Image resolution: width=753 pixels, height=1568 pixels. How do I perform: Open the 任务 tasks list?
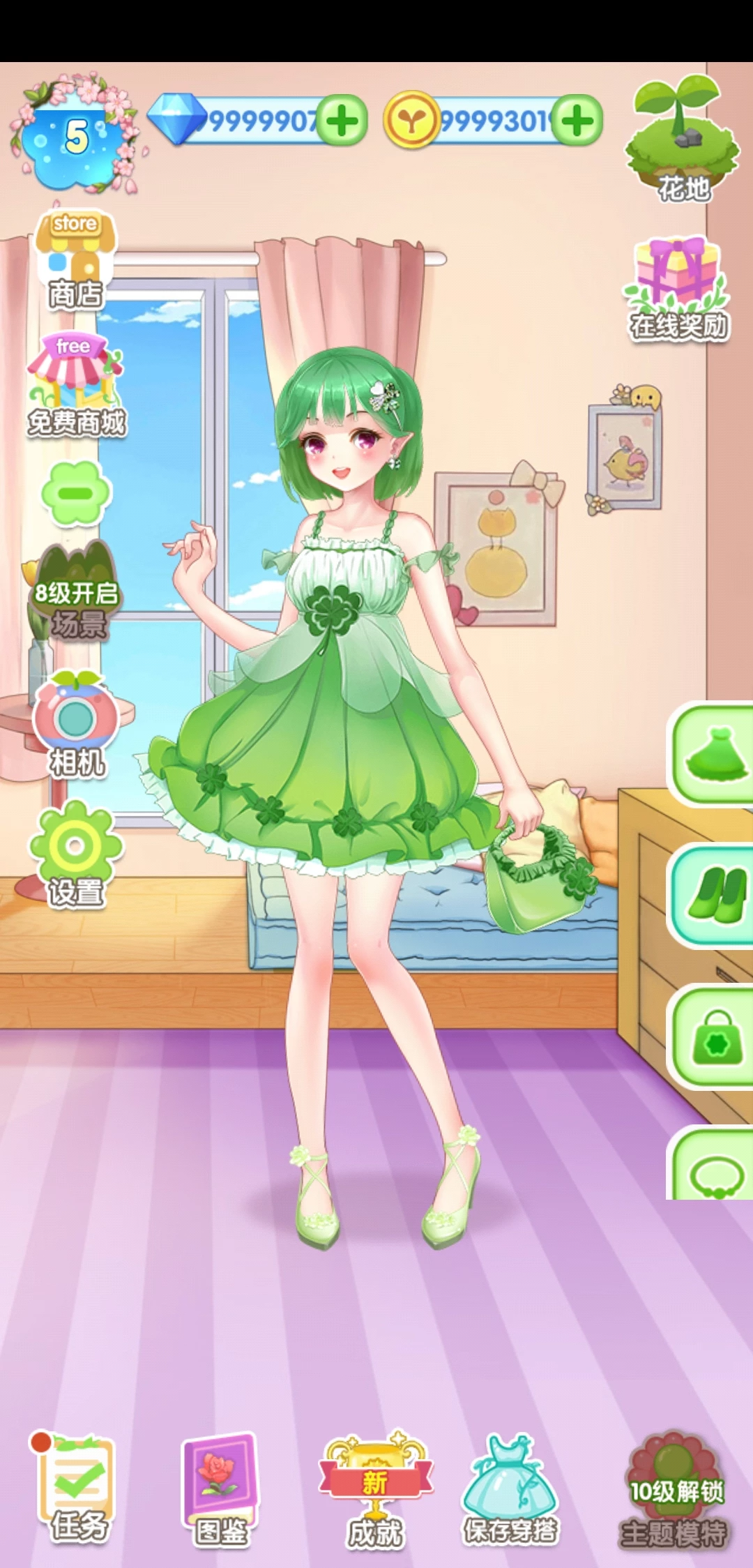pos(77,1486)
